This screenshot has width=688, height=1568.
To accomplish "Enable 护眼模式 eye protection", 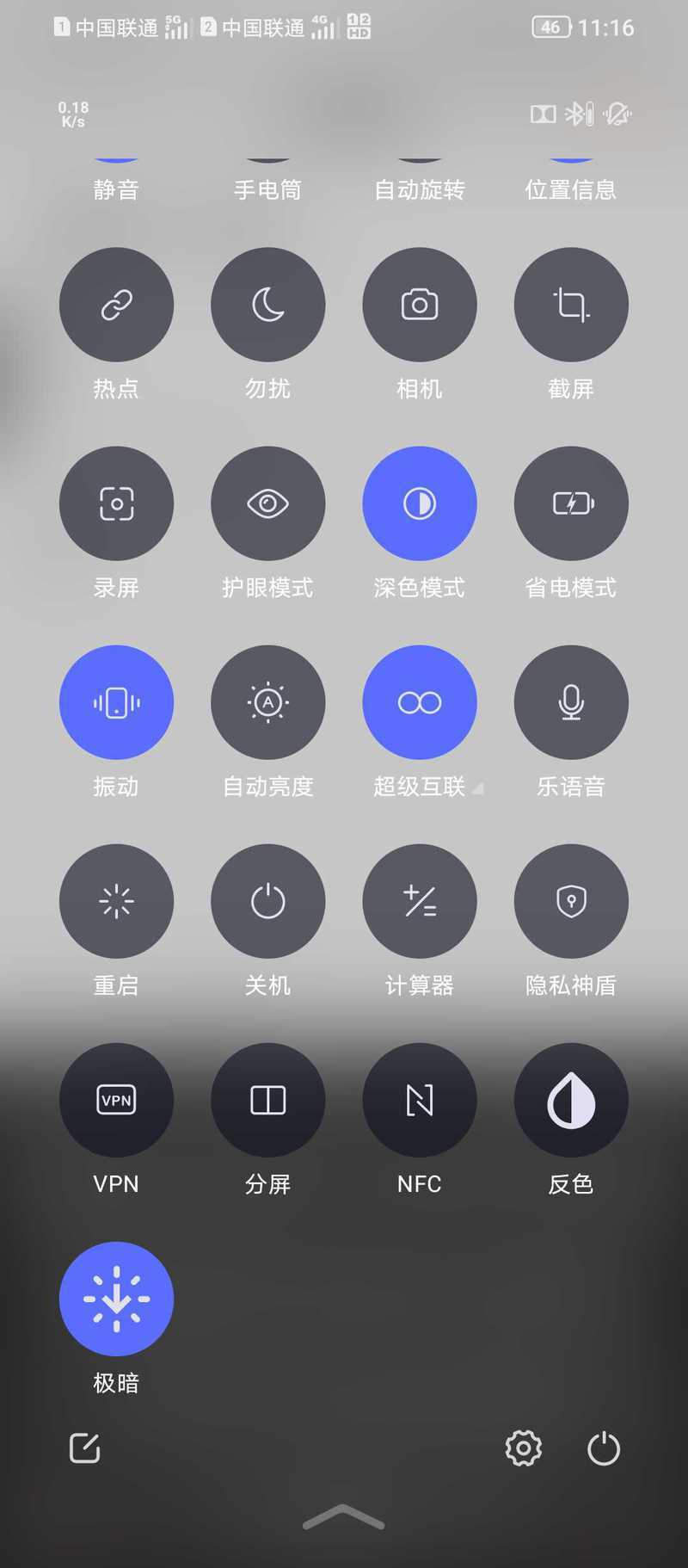I will (267, 503).
